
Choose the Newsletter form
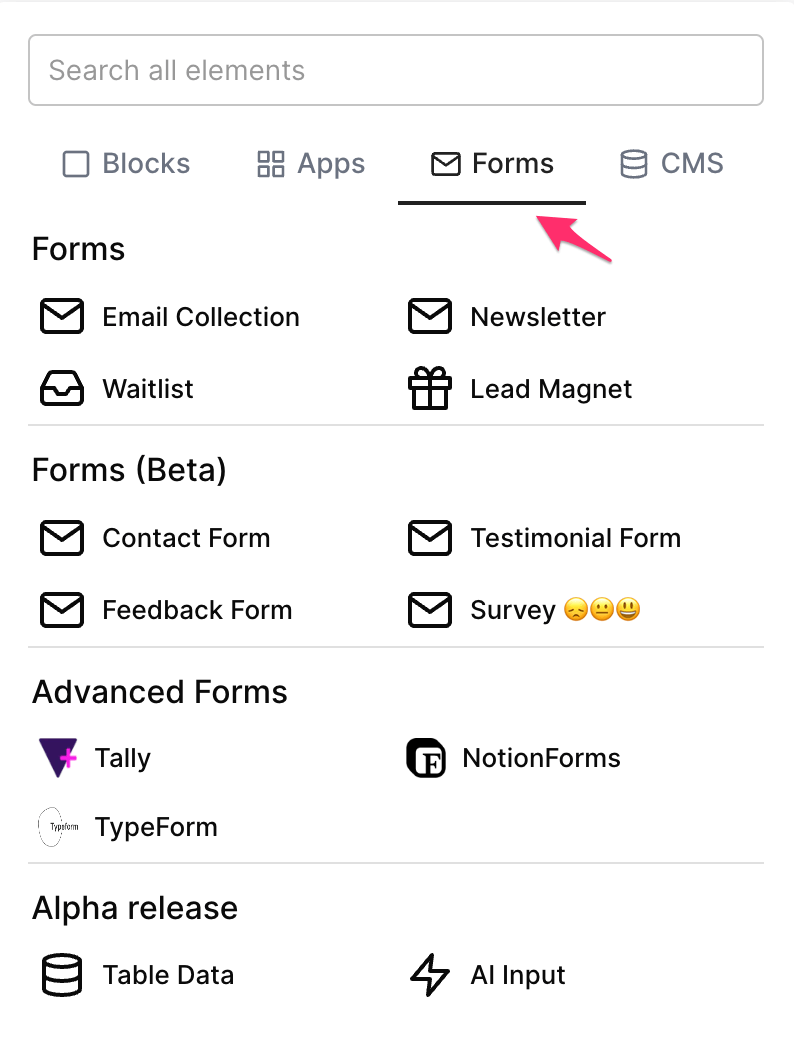coord(507,317)
